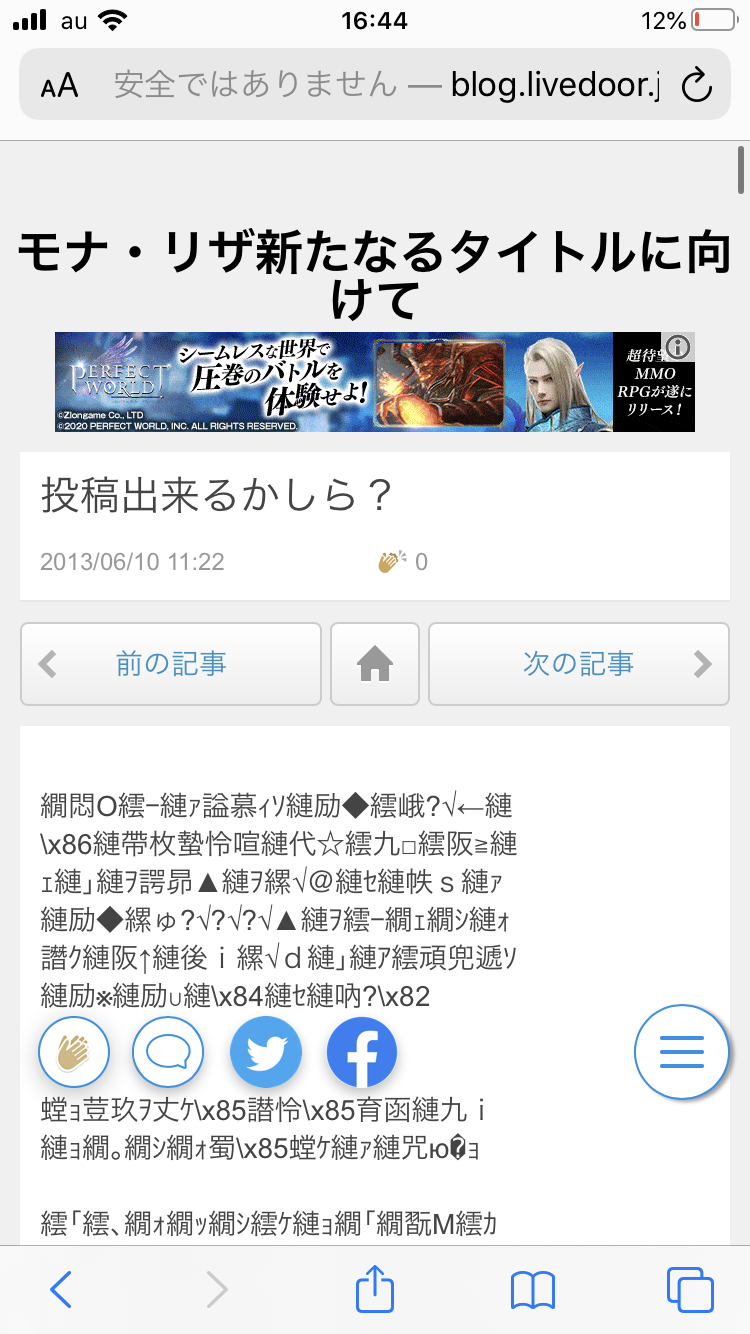Go to 次の記事 (next article)
The image size is (750, 1334).
click(x=579, y=664)
